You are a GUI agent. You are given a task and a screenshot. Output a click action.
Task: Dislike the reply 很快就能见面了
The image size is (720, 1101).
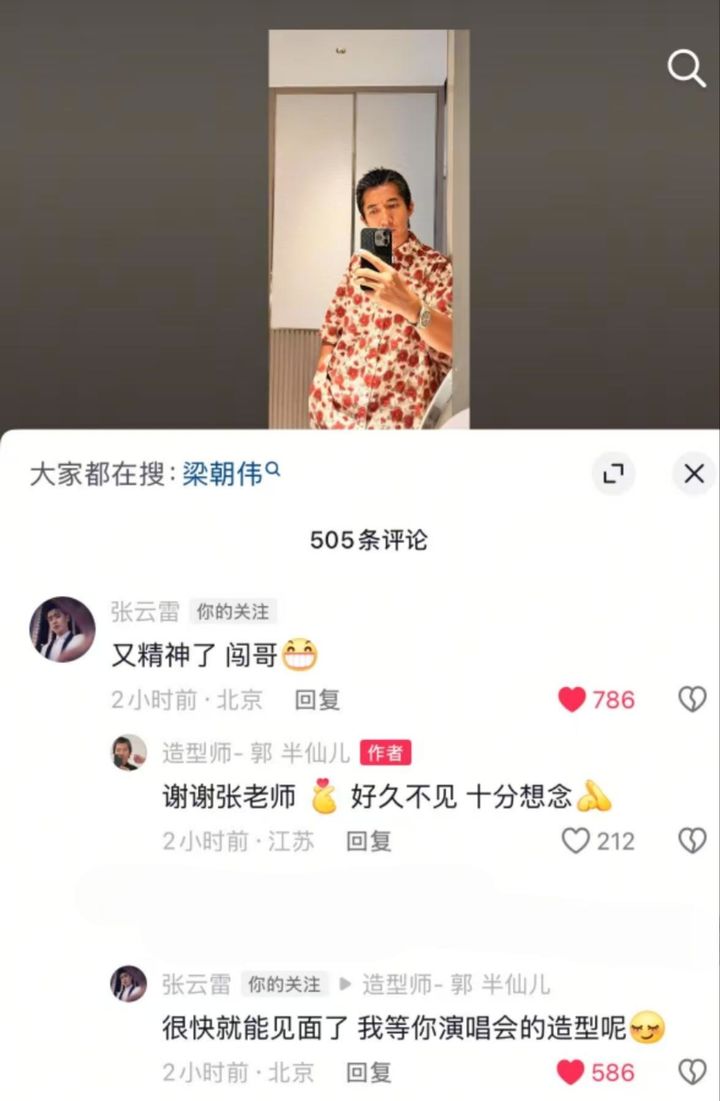click(692, 1073)
